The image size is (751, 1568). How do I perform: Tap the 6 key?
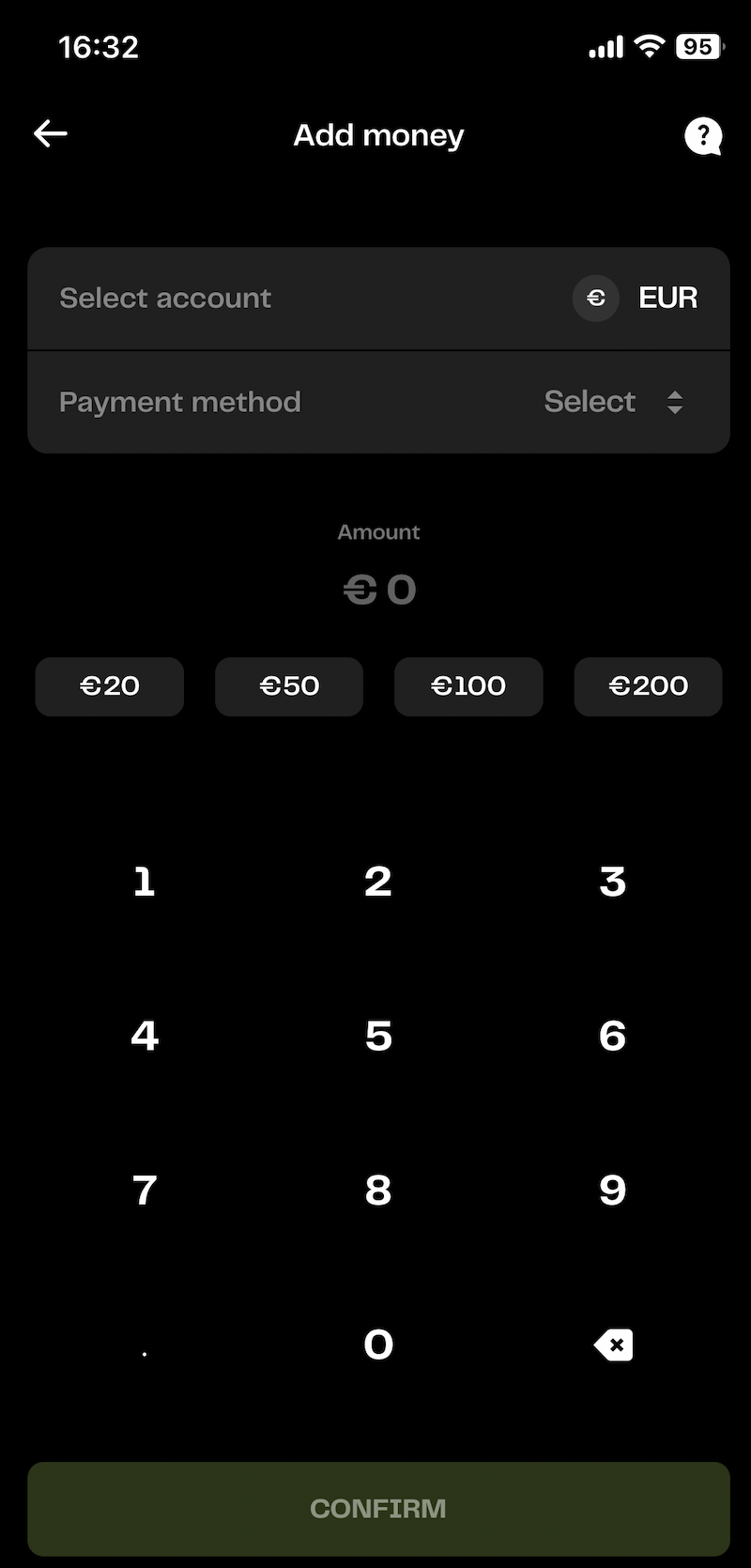point(613,1037)
